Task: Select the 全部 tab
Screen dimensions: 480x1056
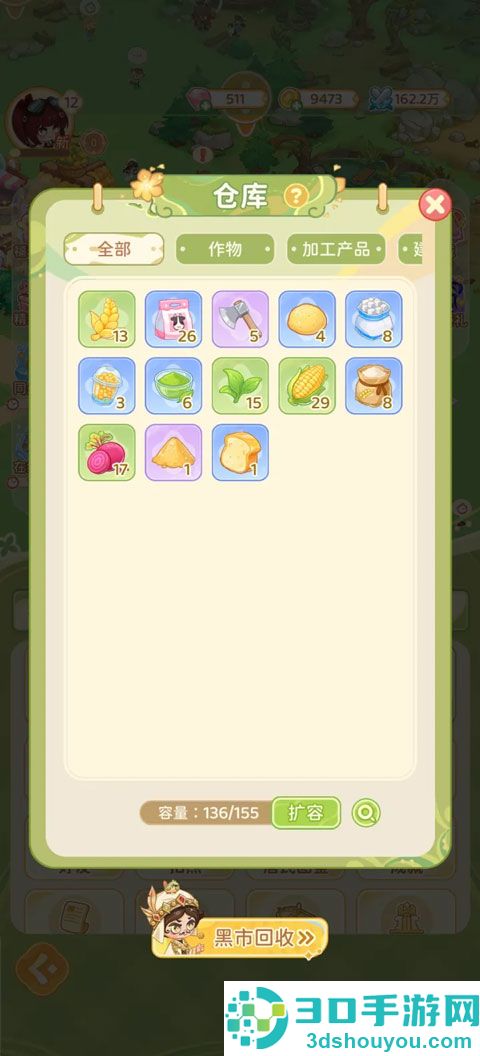Action: pos(114,249)
